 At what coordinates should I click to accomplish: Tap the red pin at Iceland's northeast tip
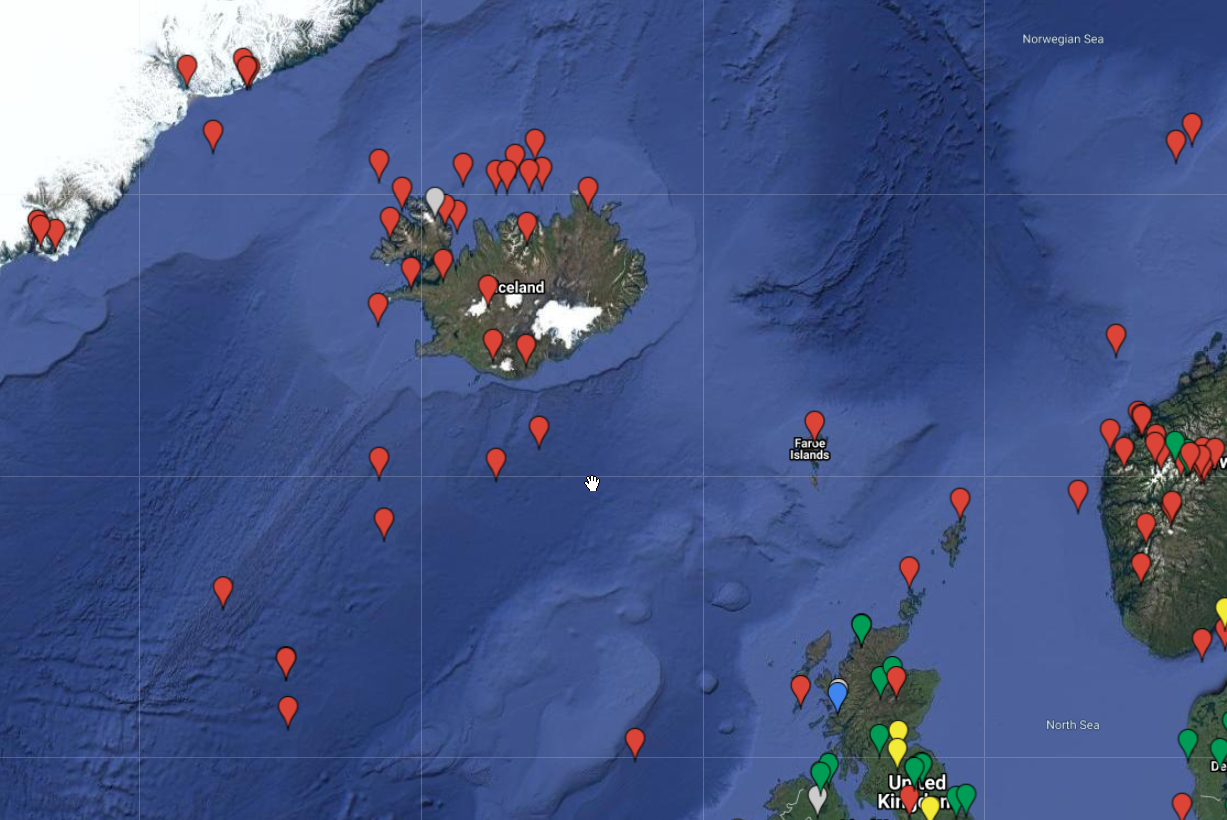click(x=588, y=190)
